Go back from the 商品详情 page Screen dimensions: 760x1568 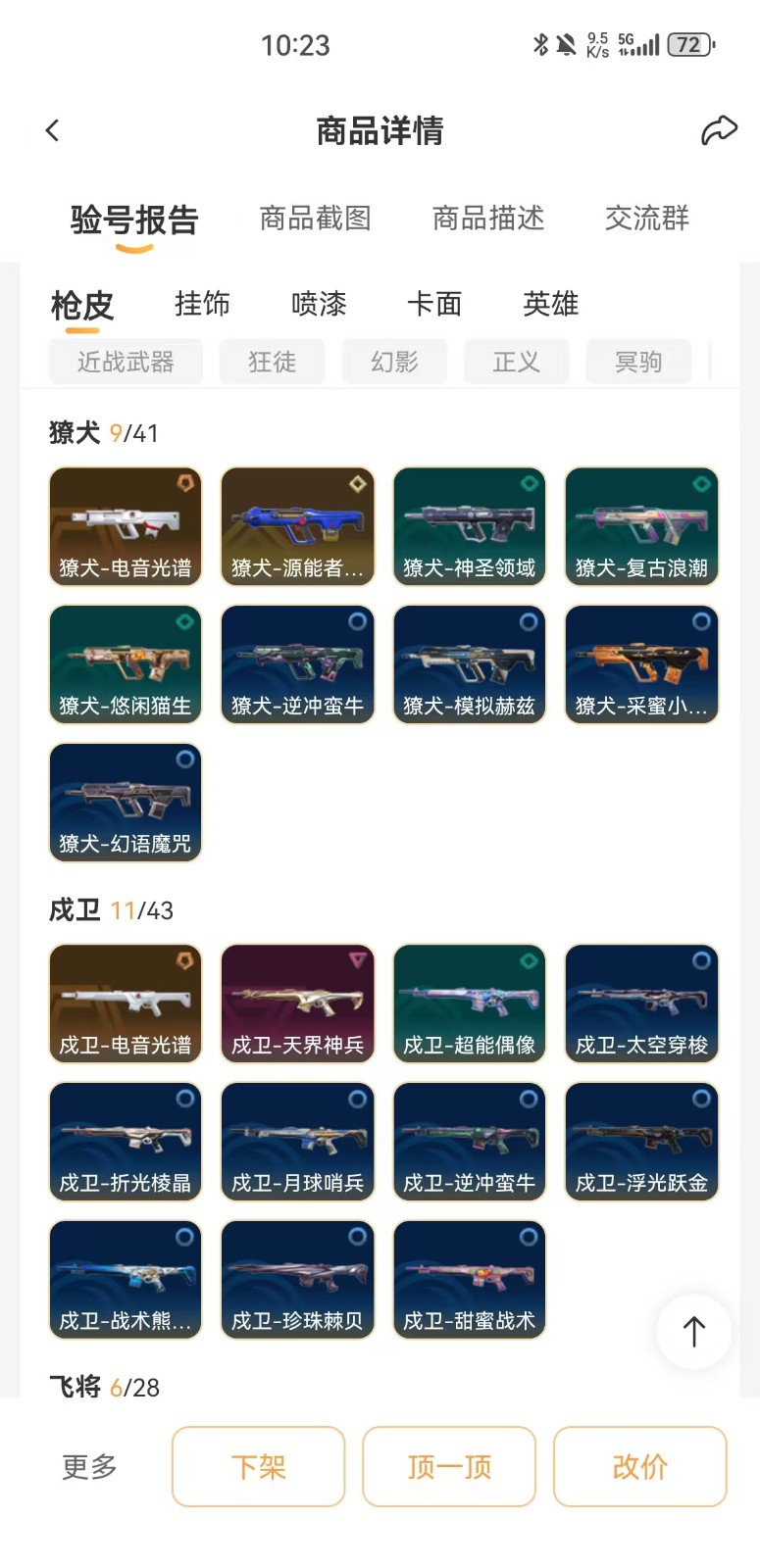point(53,130)
